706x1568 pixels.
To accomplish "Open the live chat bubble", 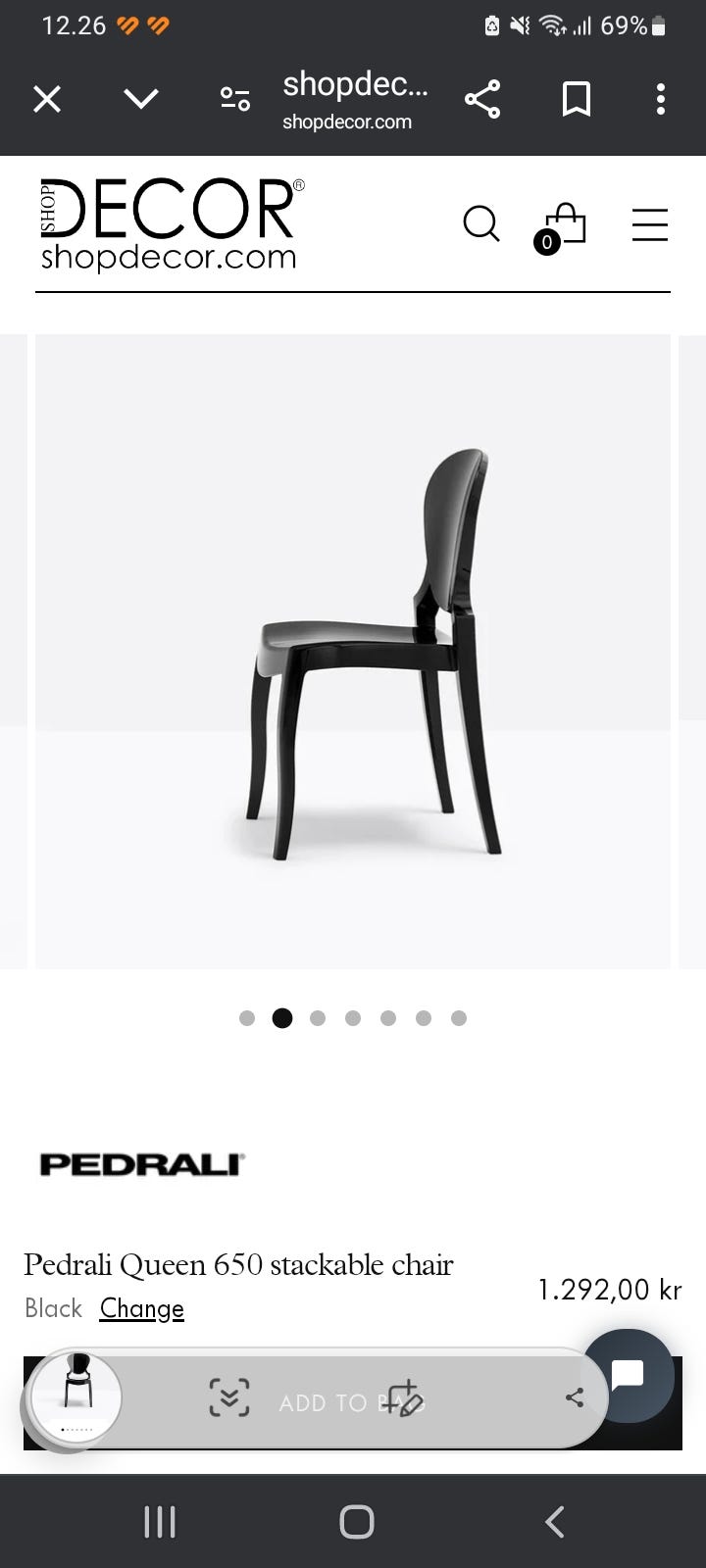I will pyautogui.click(x=628, y=1375).
